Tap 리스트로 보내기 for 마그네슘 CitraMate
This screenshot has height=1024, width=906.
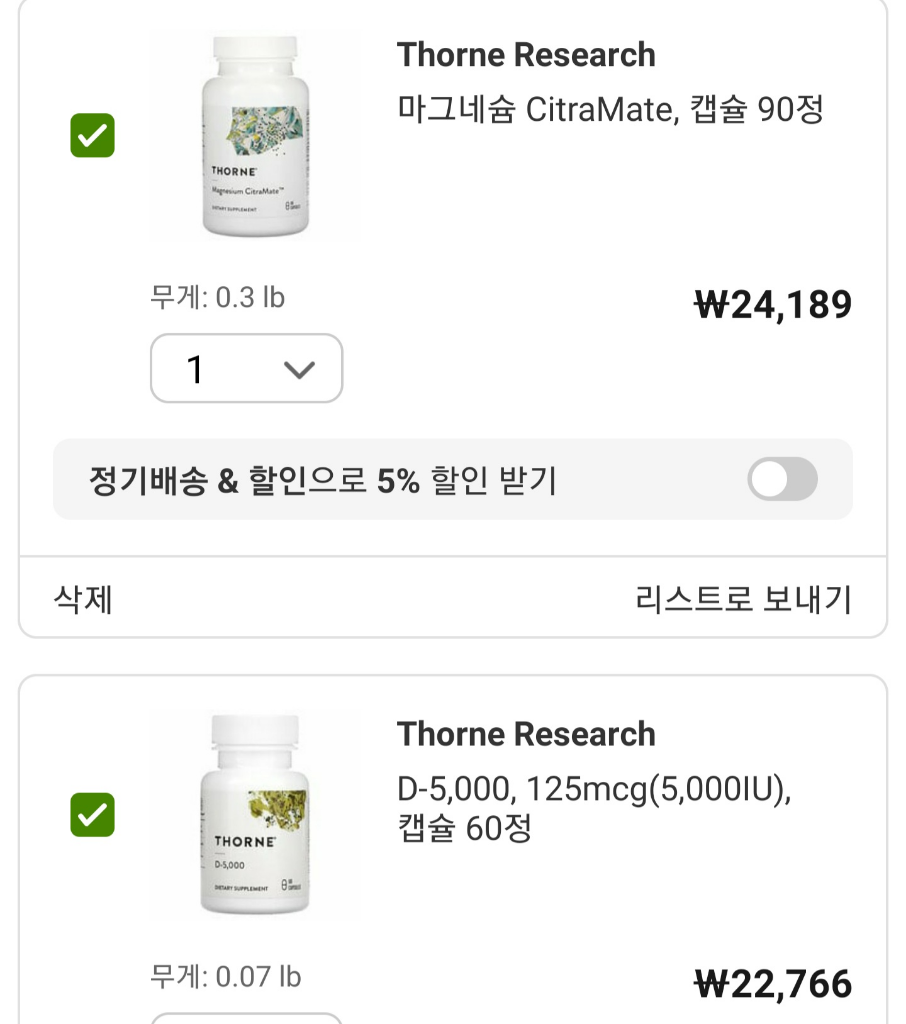click(743, 599)
